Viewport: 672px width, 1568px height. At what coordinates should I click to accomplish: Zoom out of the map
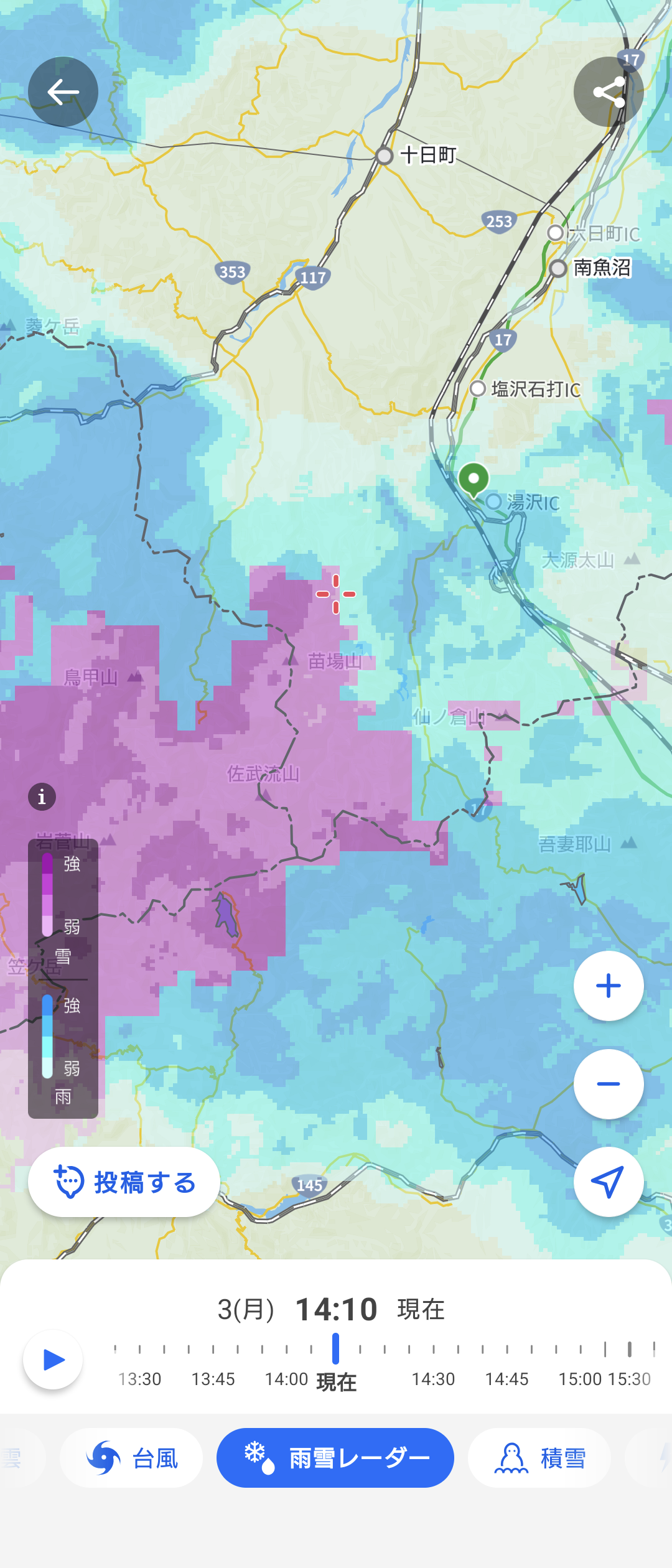608,1084
